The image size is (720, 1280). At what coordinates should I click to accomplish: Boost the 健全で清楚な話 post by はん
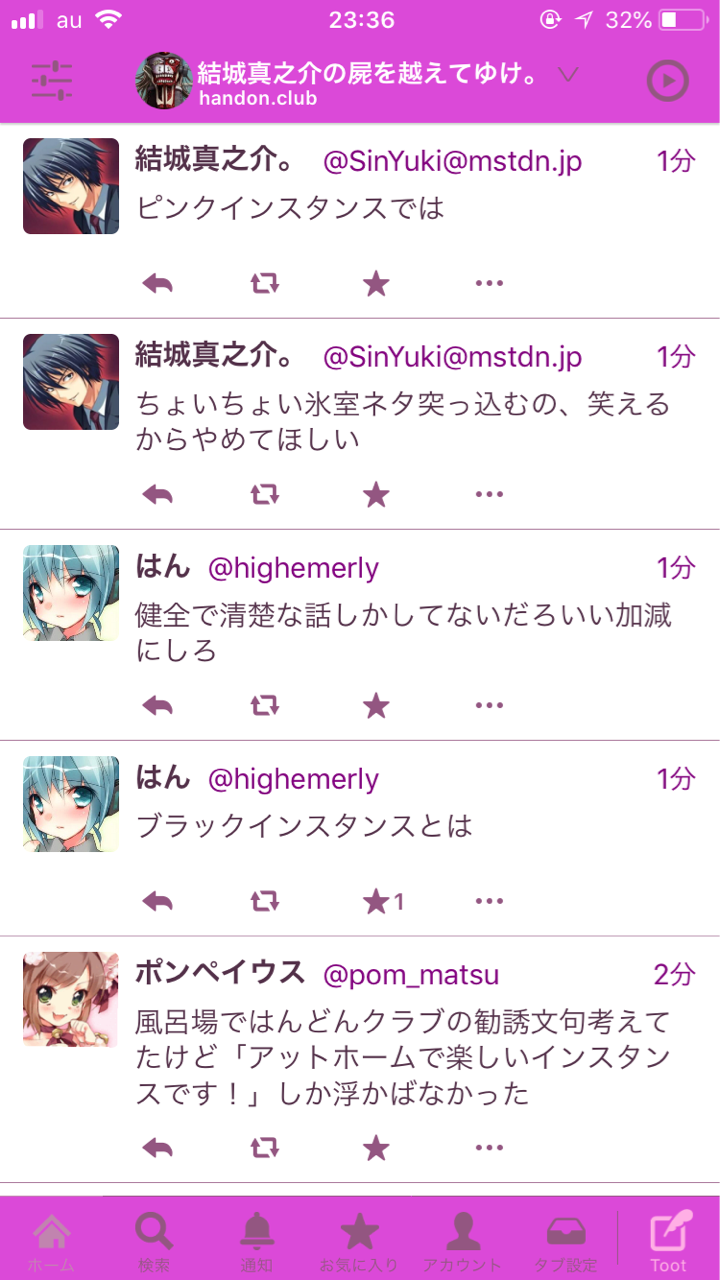(x=264, y=706)
